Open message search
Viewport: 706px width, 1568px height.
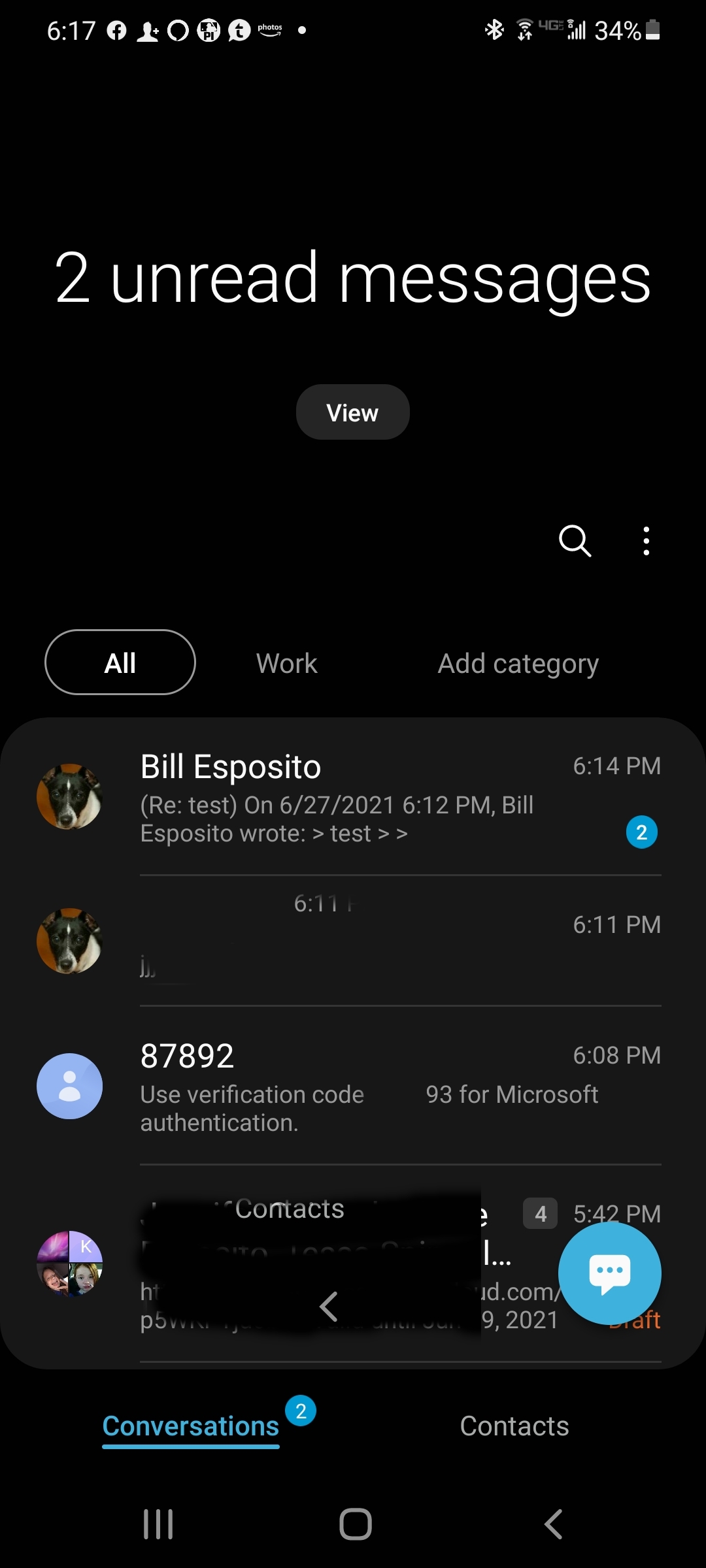(575, 541)
